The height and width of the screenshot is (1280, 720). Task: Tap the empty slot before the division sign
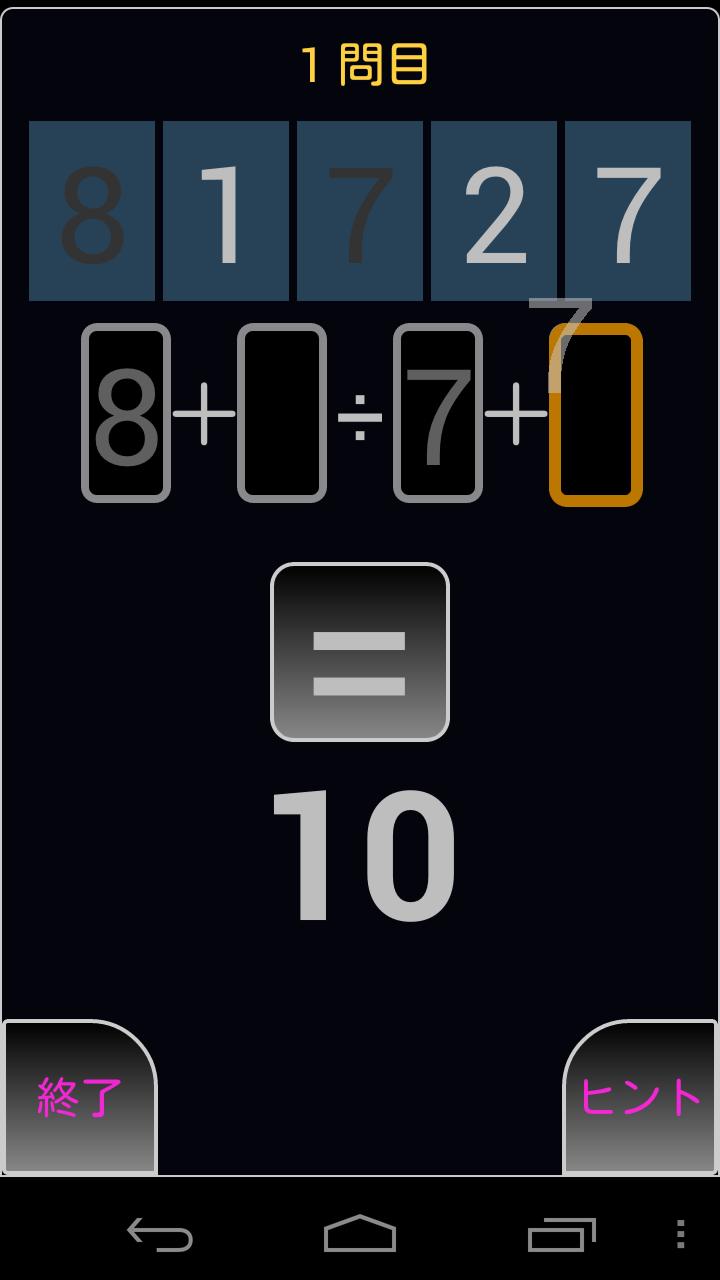pos(282,413)
